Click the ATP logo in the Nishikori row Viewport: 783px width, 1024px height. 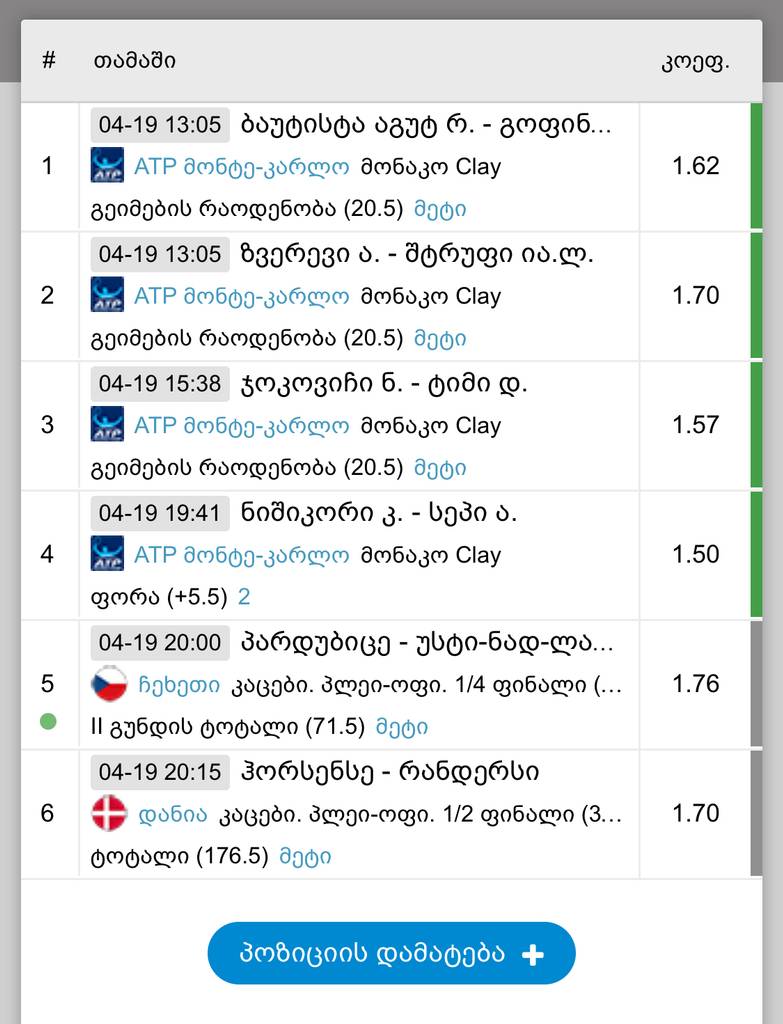(108, 554)
